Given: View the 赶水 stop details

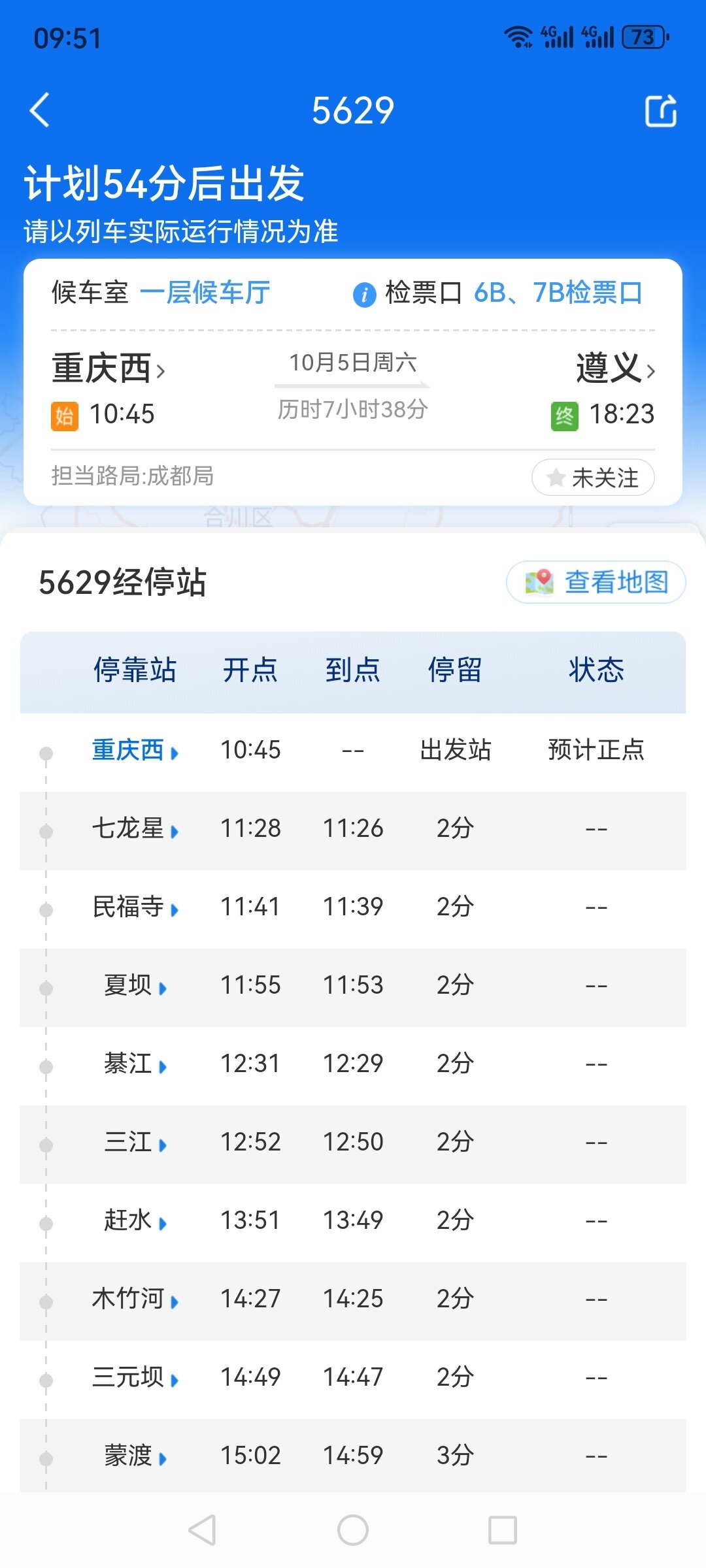Looking at the screenshot, I should (x=135, y=1221).
